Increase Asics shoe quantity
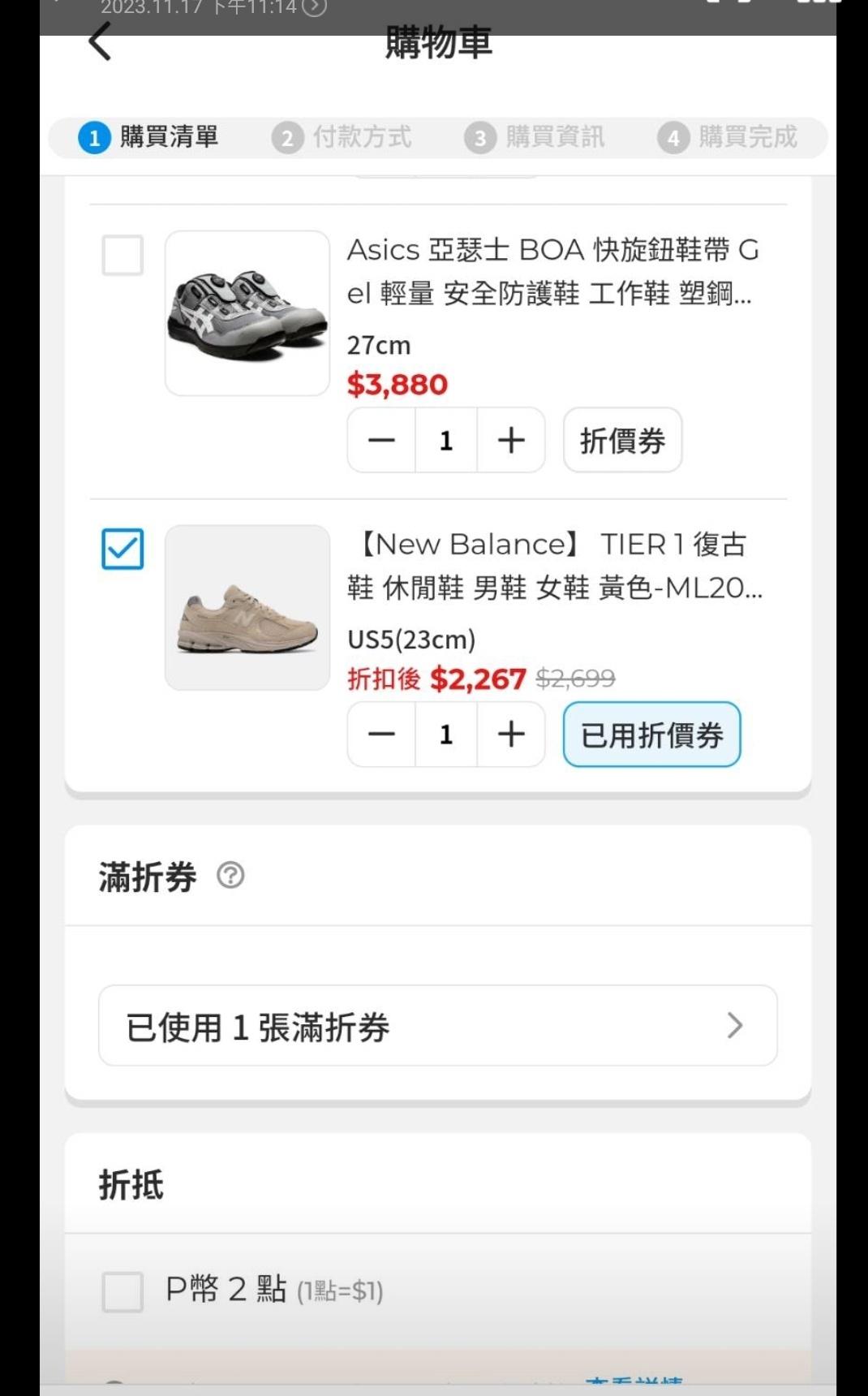 511,441
